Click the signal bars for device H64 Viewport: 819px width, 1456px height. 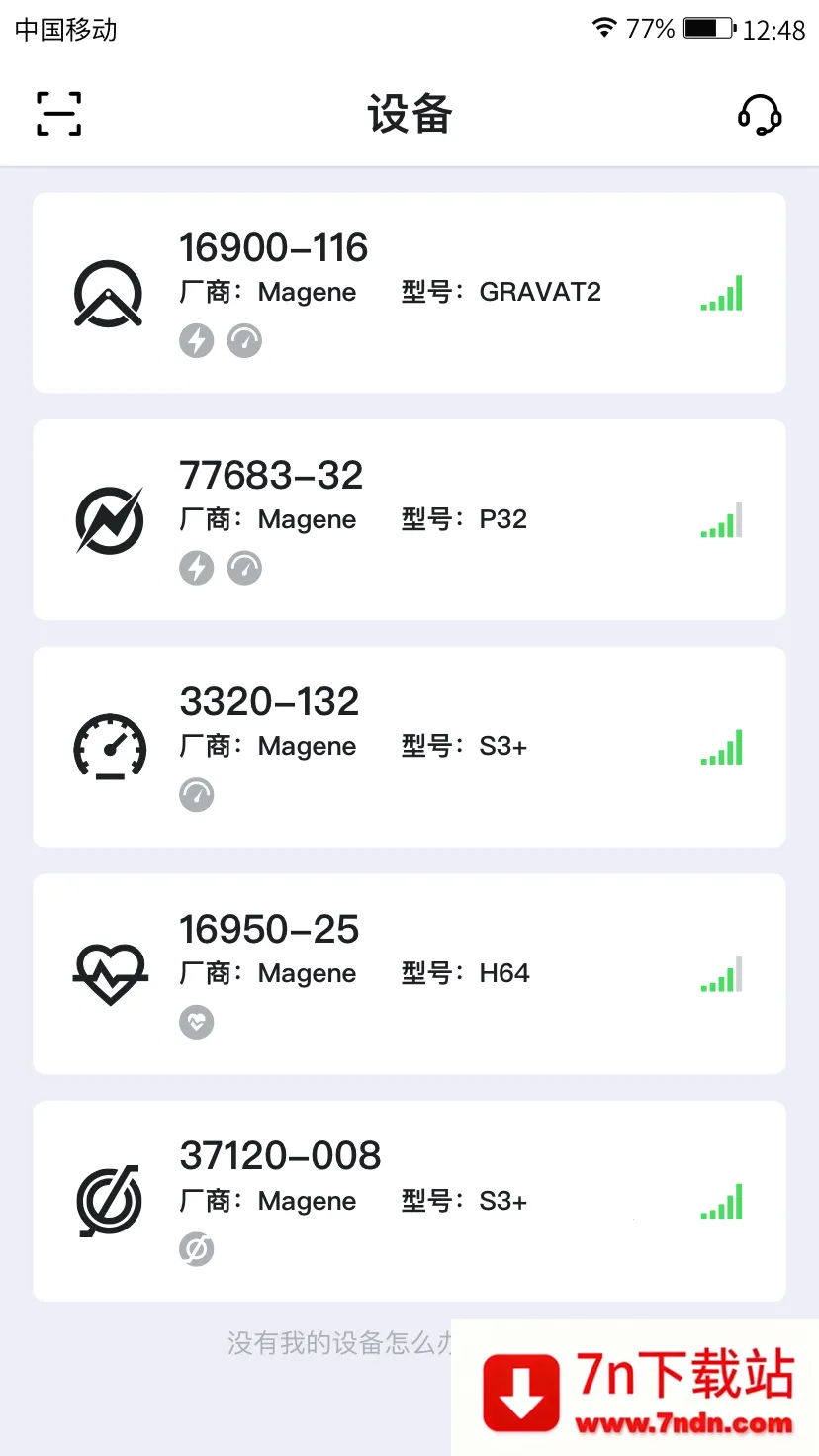click(x=720, y=974)
